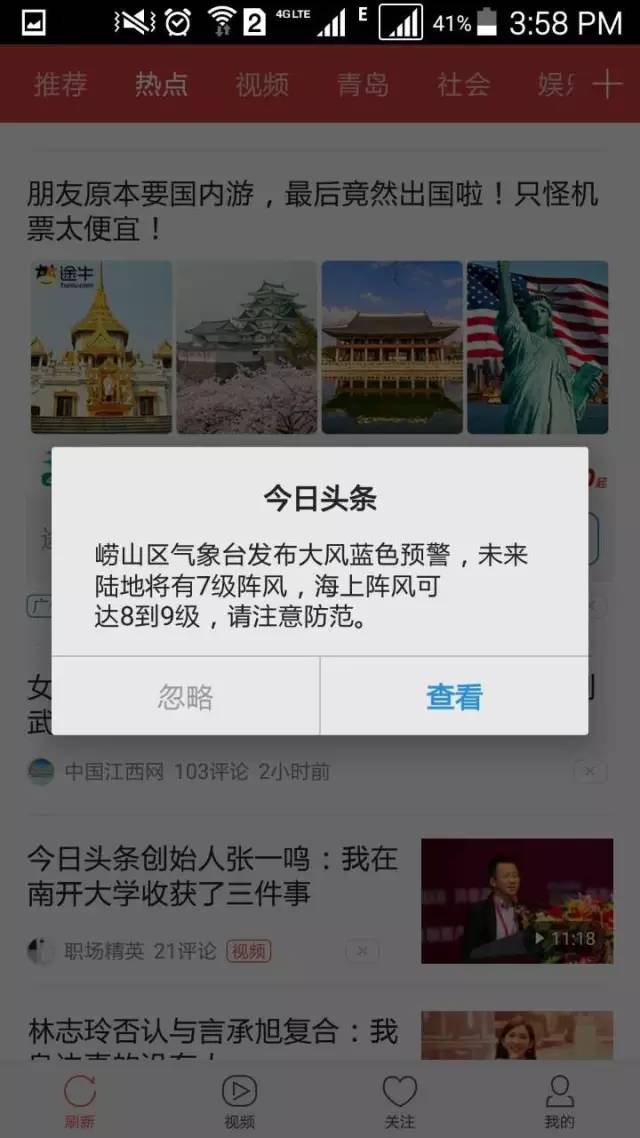Screen dimensions: 640x1138
Task: Open the 视频 bottom navigation tab
Action: click(240, 1100)
